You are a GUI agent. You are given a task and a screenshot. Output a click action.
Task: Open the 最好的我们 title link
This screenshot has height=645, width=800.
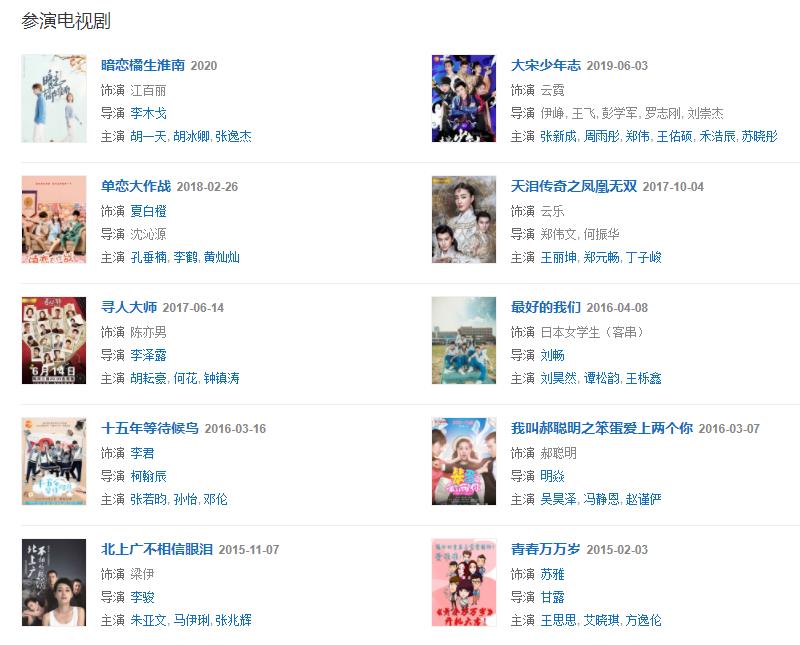(545, 308)
